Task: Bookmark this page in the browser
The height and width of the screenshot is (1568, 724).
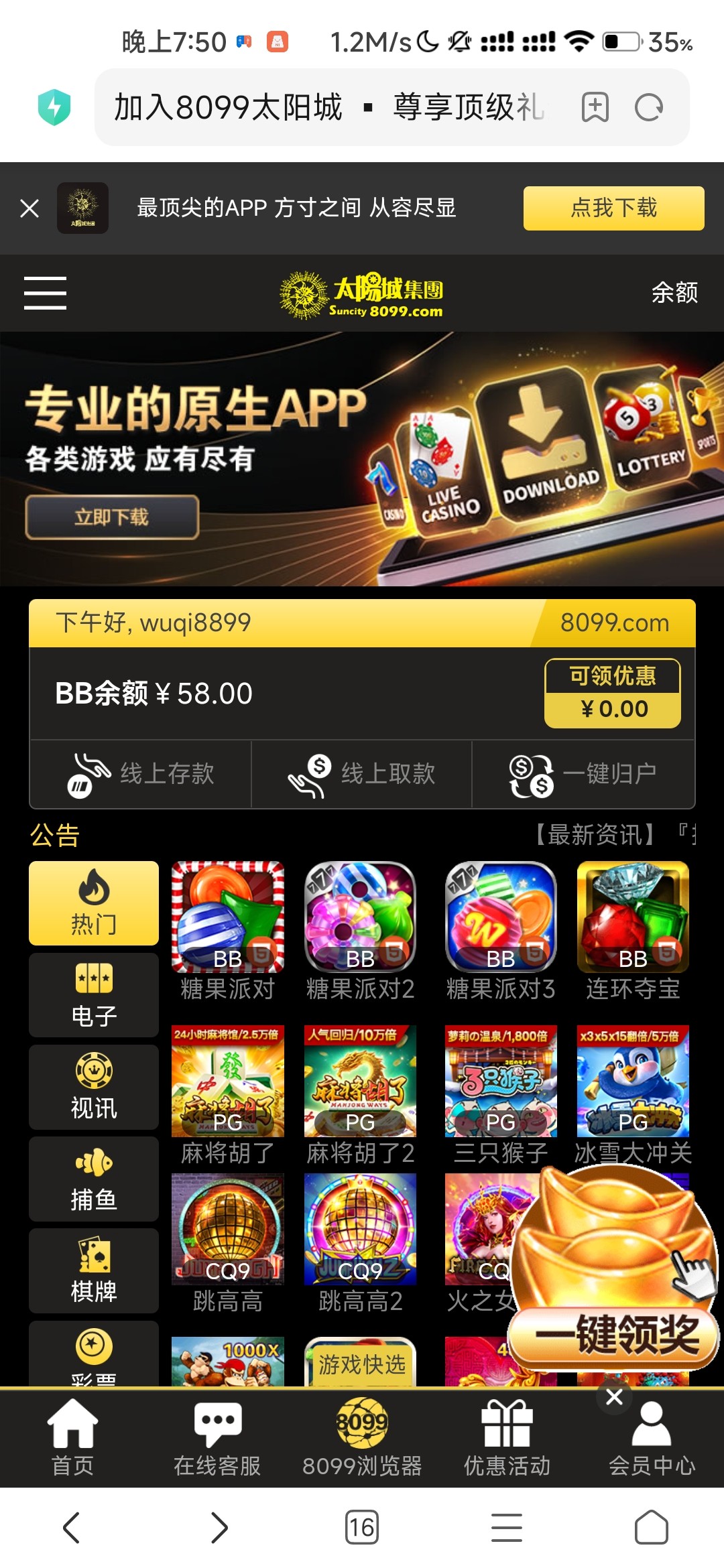Action: point(595,107)
